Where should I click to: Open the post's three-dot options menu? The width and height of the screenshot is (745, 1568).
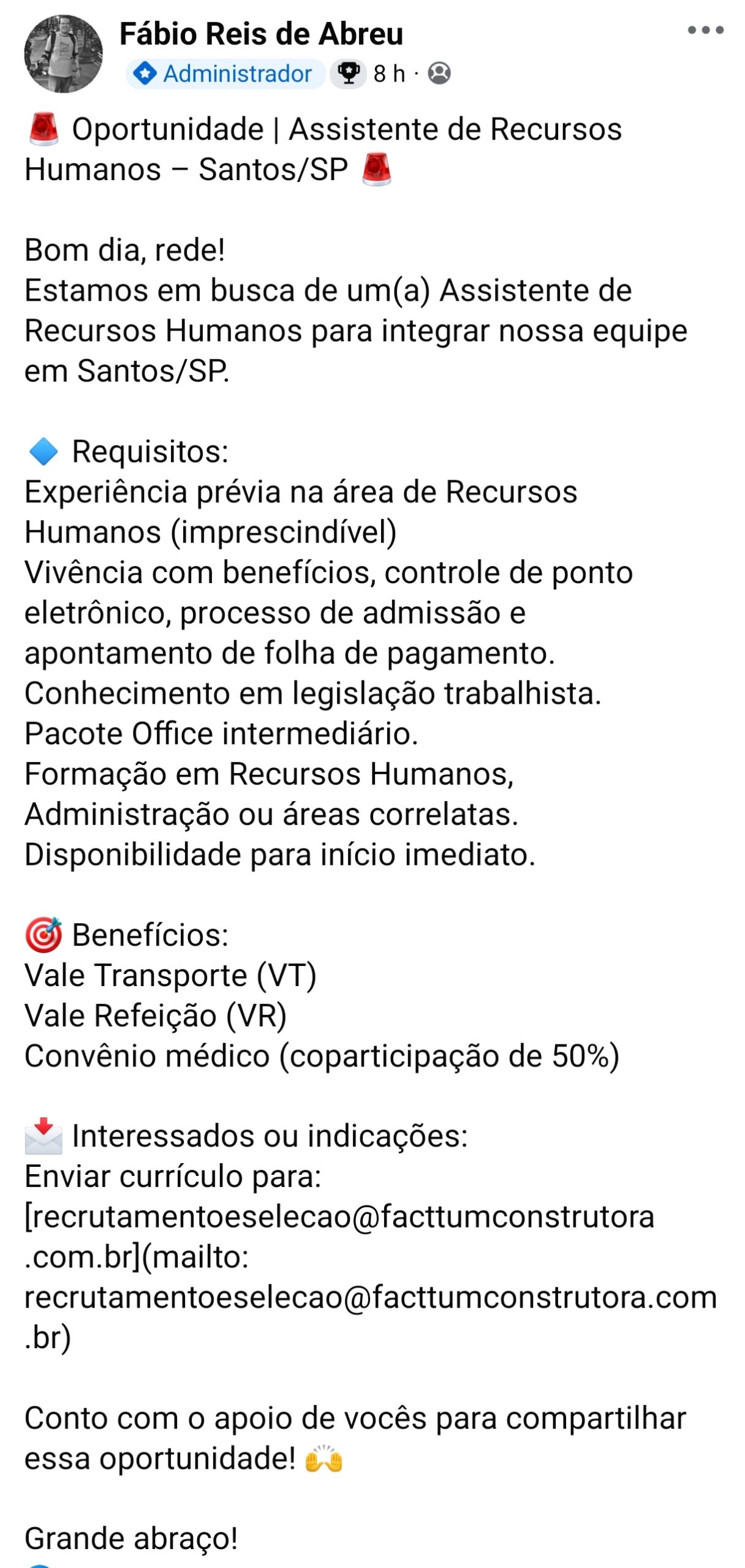pos(705,30)
